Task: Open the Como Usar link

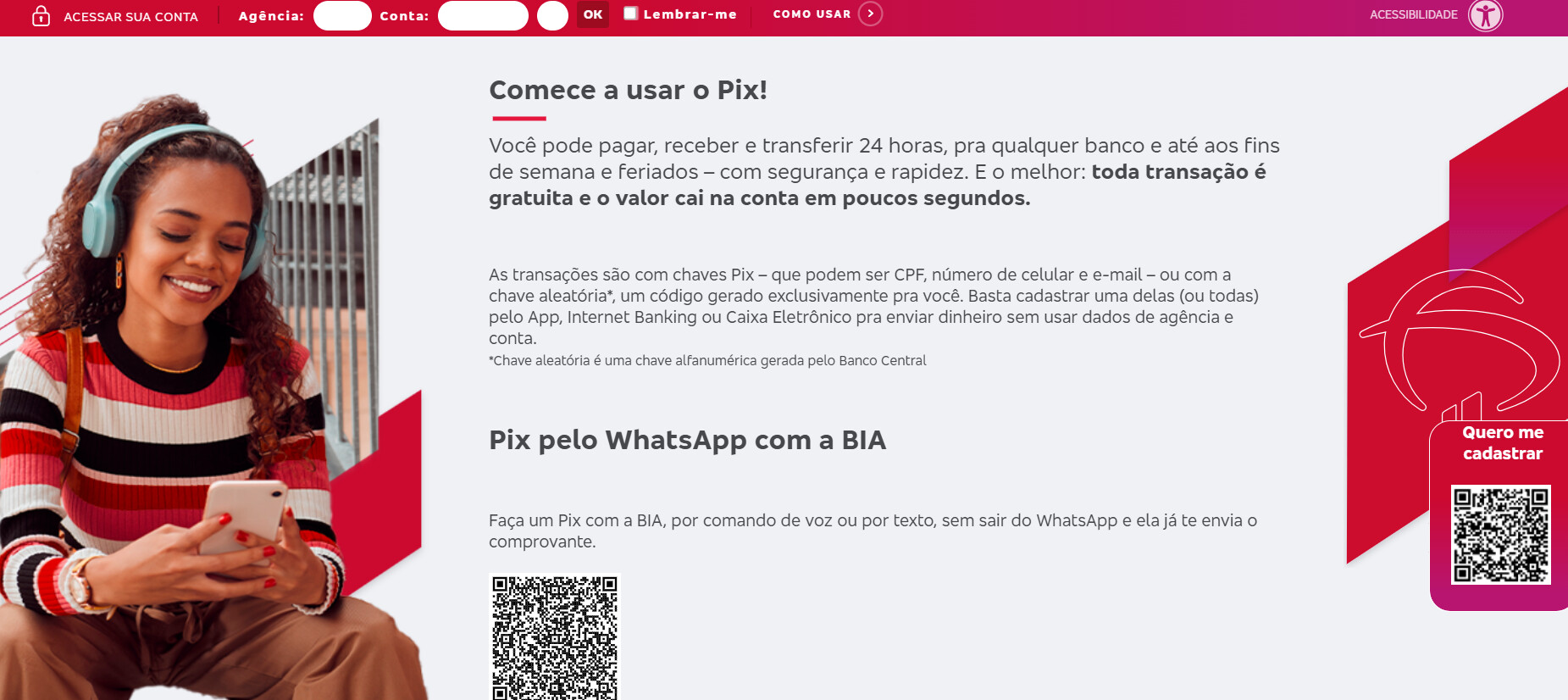Action: (x=827, y=14)
